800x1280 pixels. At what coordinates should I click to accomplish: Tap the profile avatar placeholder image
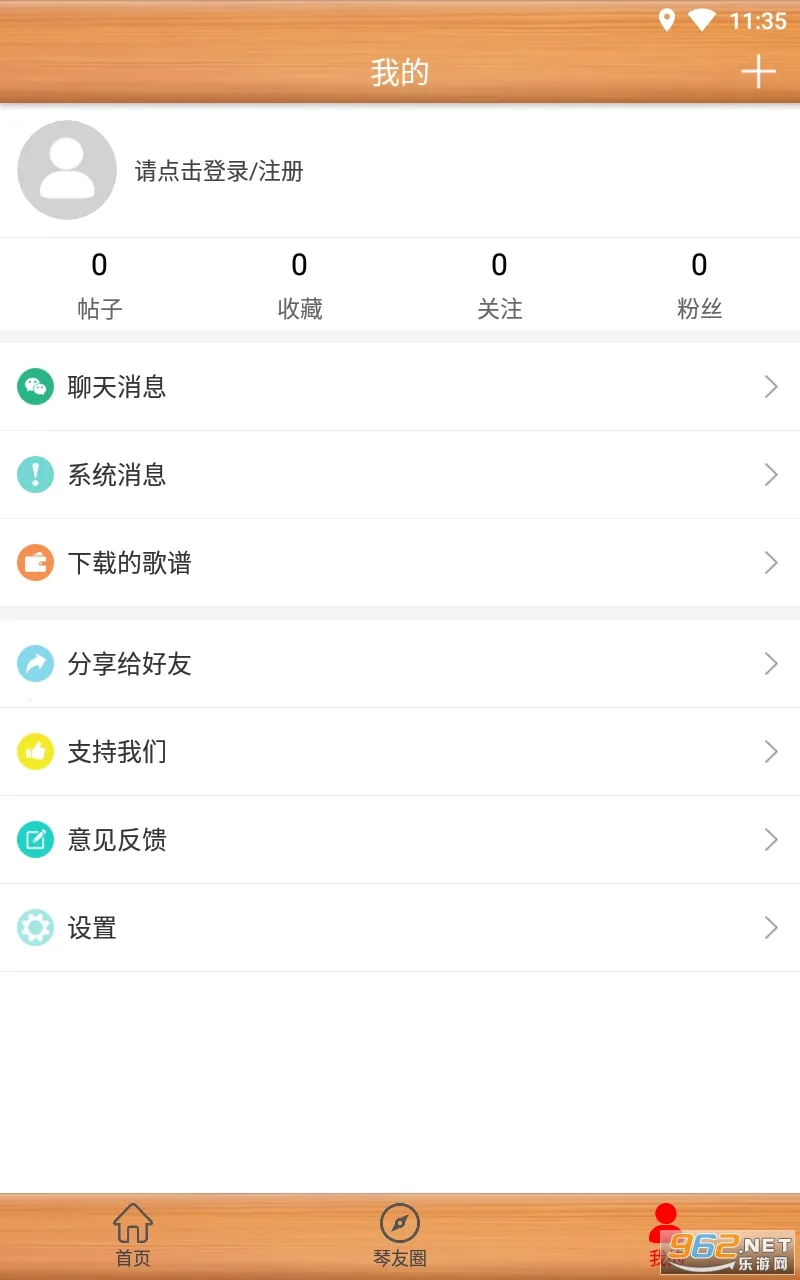point(66,170)
